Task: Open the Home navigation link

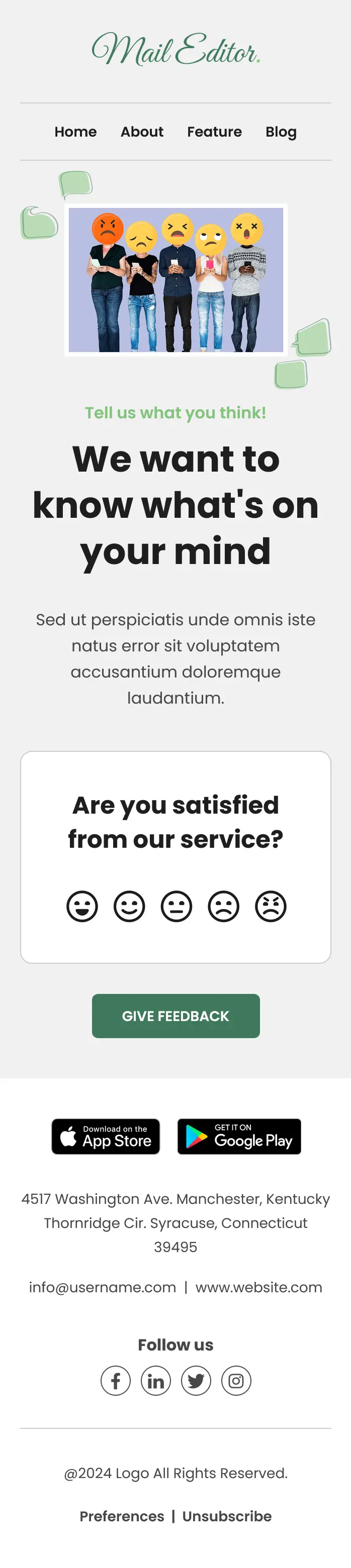Action: coord(75,132)
